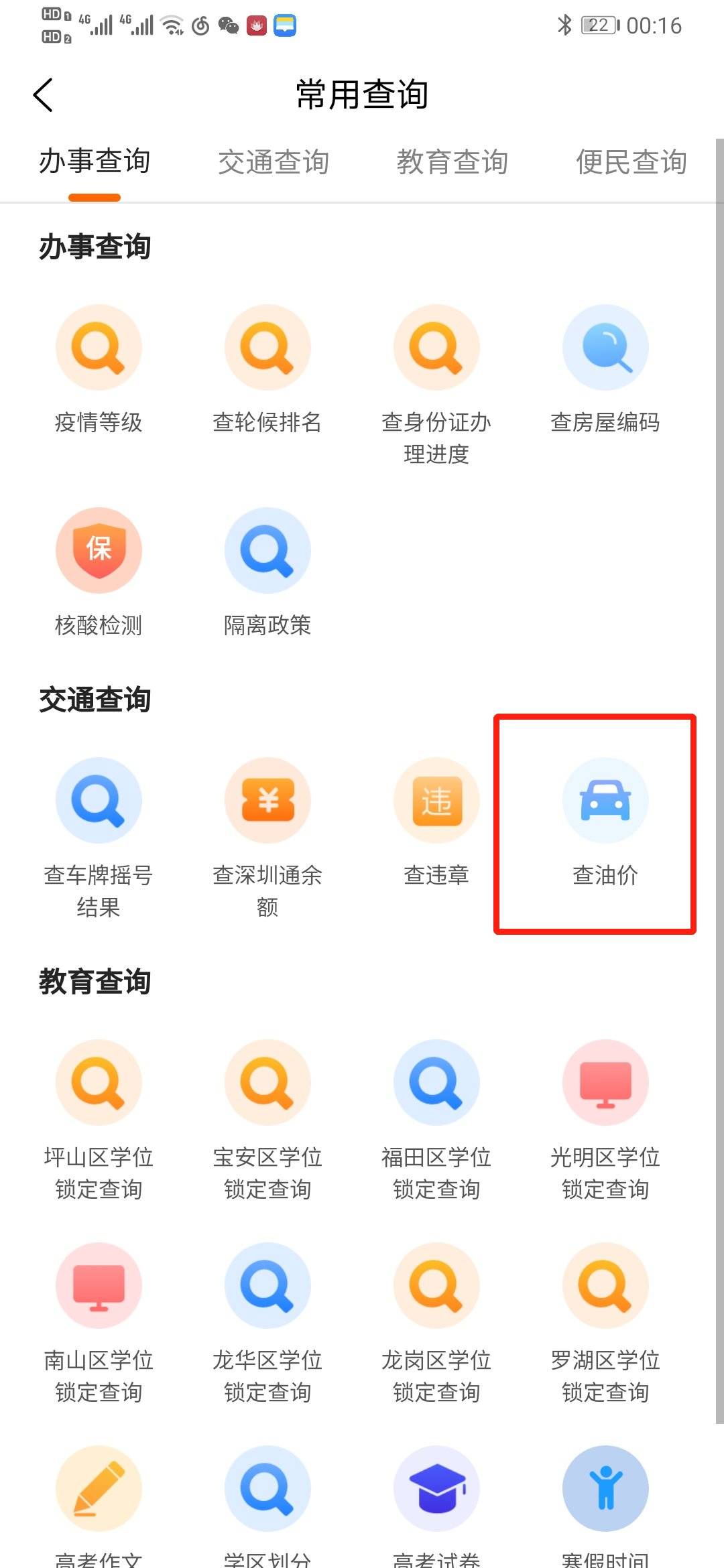The height and width of the screenshot is (1568, 724).
Task: Open 疫情等级 query
Action: click(x=99, y=370)
